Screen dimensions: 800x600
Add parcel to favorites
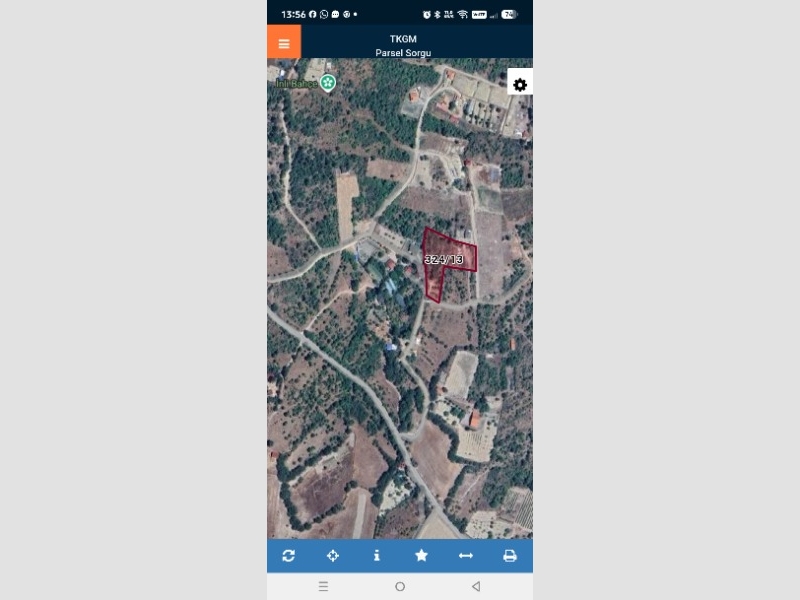[x=421, y=556]
